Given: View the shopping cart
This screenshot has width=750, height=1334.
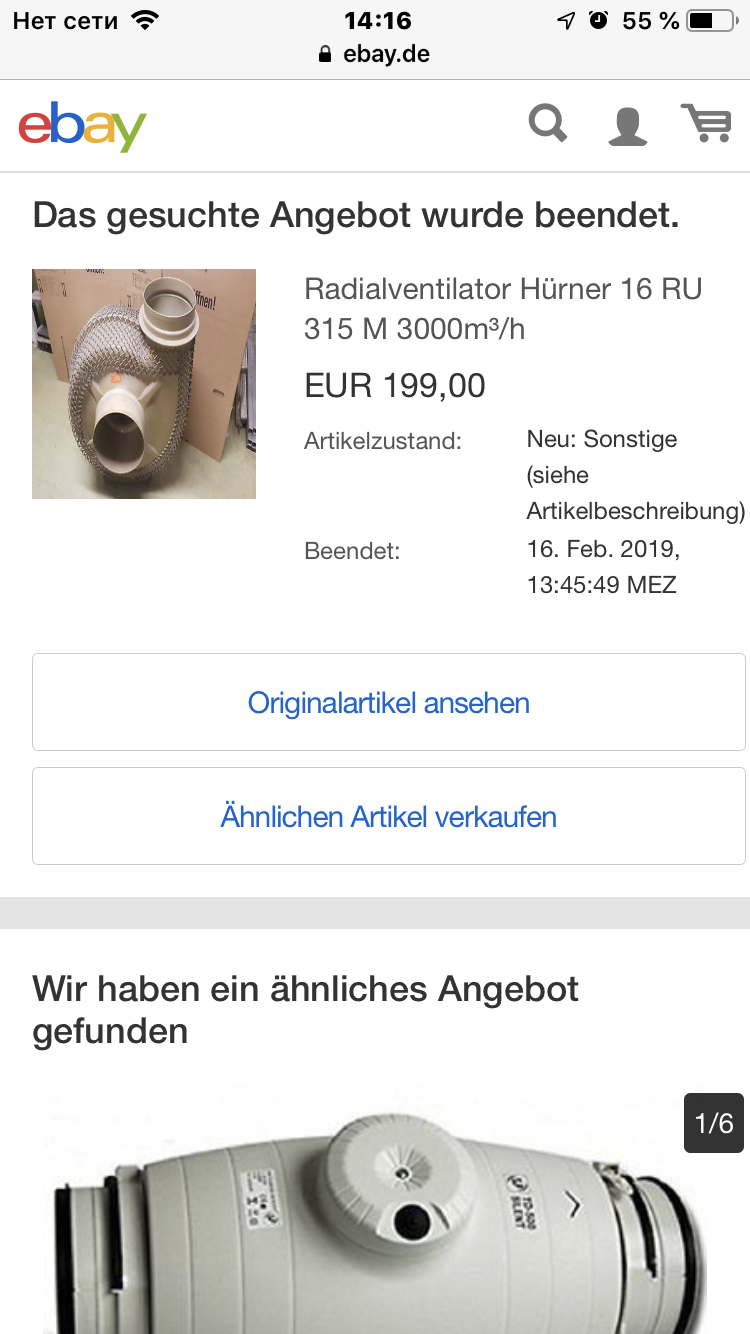Looking at the screenshot, I should [x=707, y=125].
